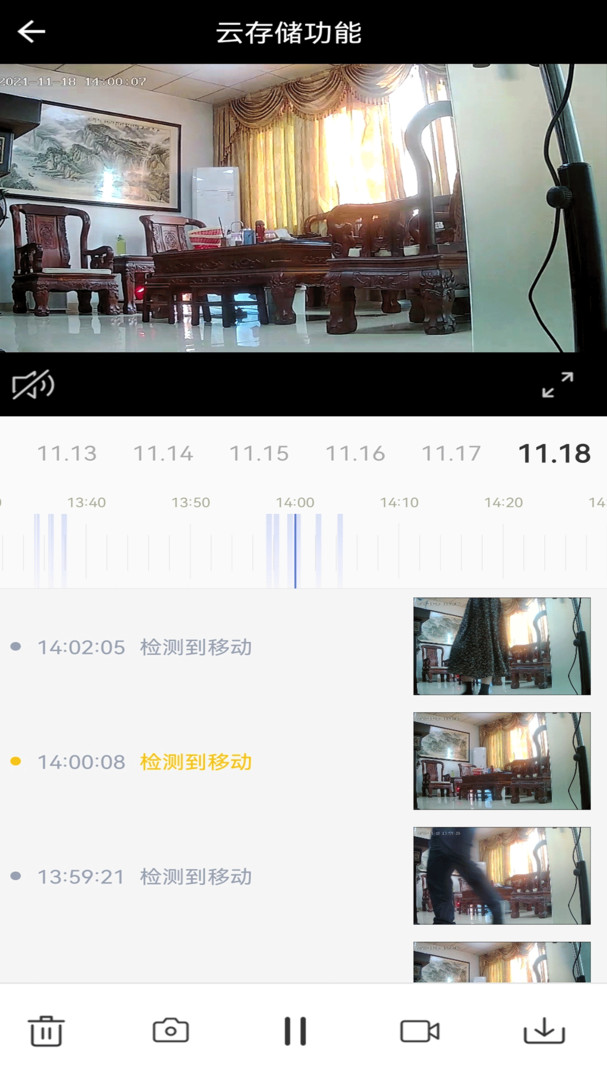Select date 11.16
607x1080 pixels.
pyautogui.click(x=355, y=454)
